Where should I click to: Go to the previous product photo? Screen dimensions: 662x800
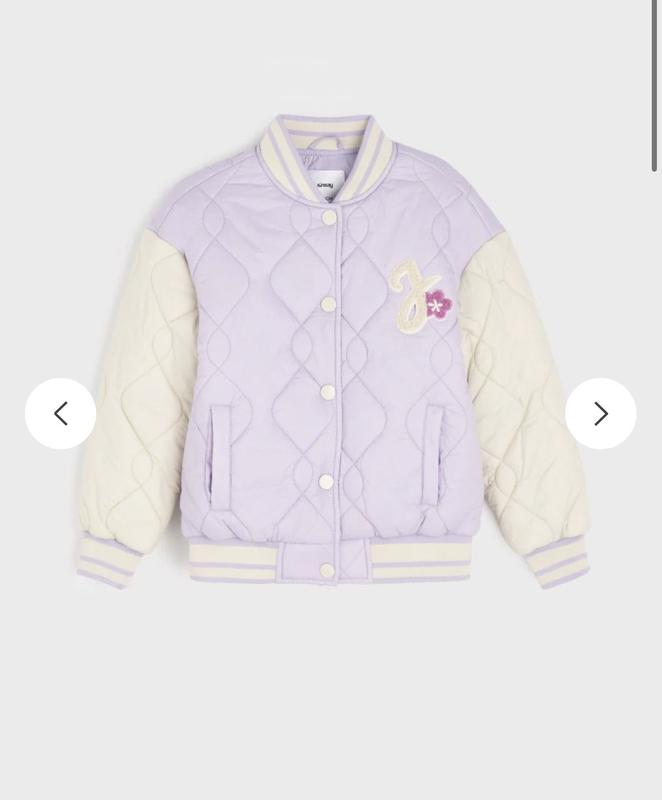click(x=60, y=413)
